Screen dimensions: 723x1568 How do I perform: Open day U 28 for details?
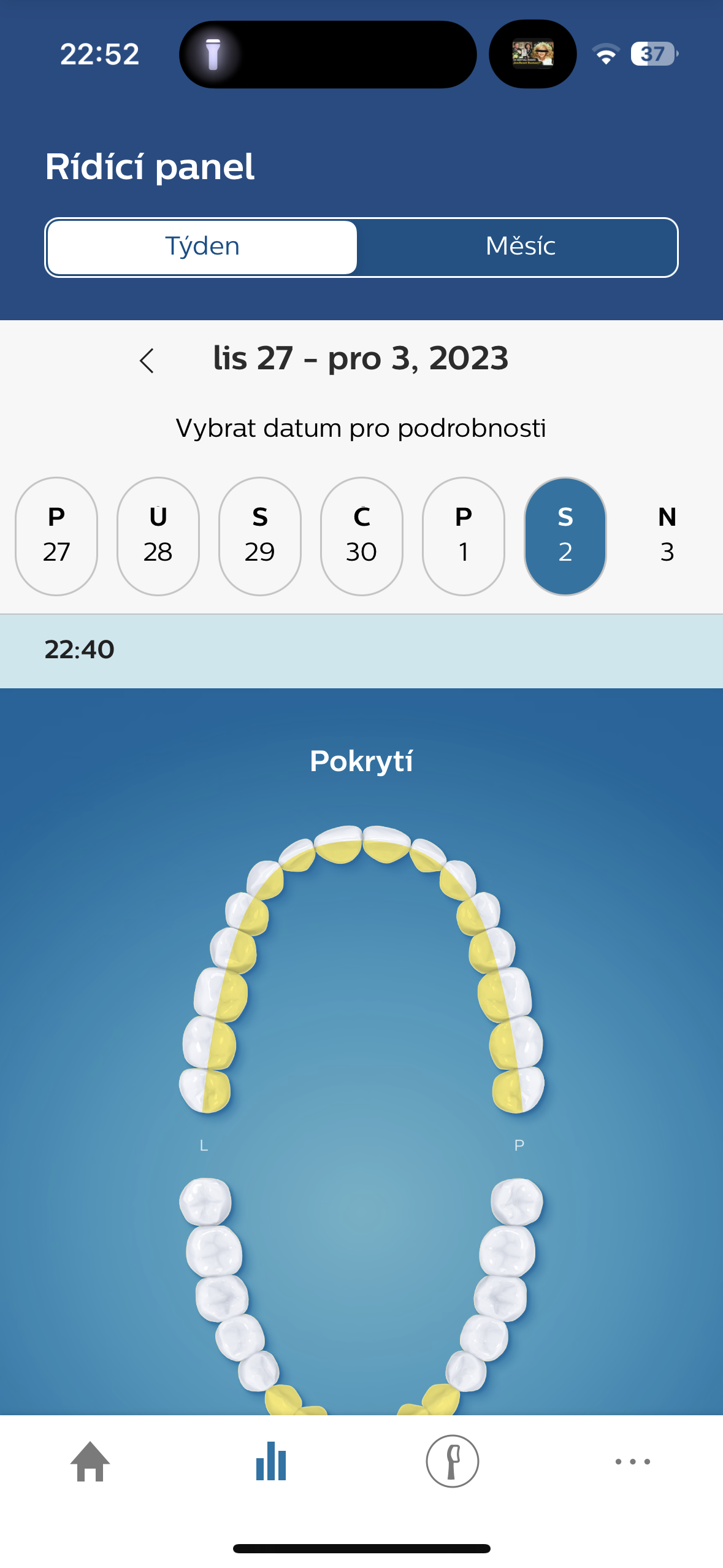(x=158, y=535)
